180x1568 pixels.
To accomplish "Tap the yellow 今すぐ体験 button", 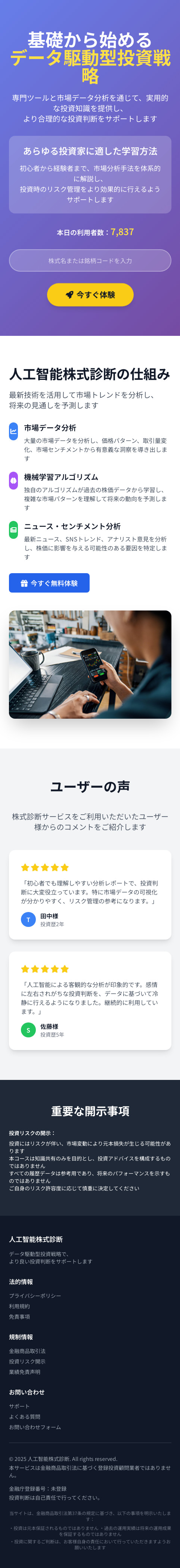I will [90, 295].
